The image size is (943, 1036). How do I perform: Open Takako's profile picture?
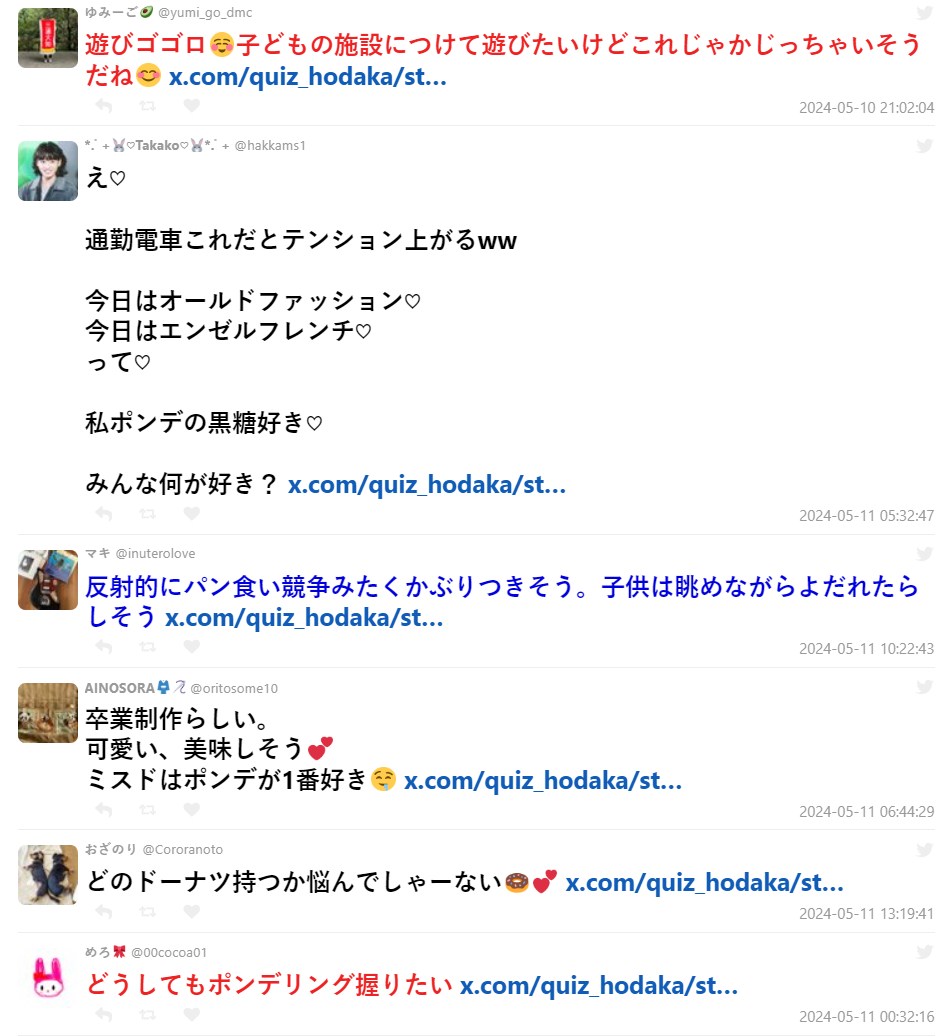(x=48, y=171)
